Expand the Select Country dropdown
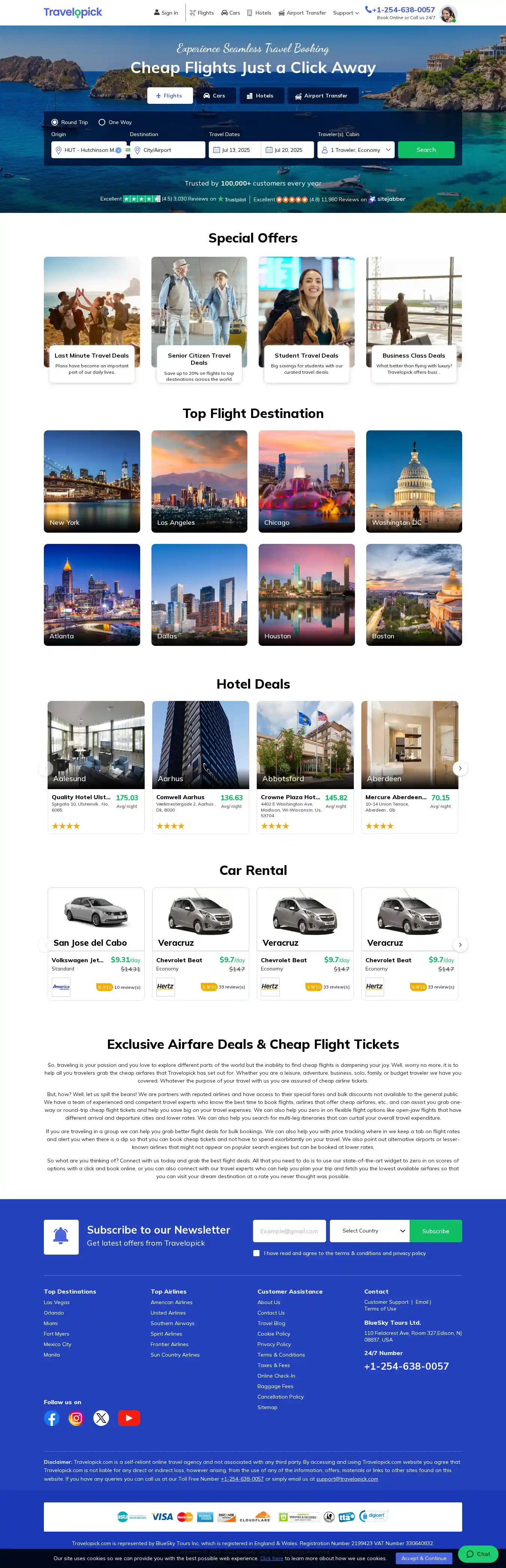 [x=370, y=1231]
